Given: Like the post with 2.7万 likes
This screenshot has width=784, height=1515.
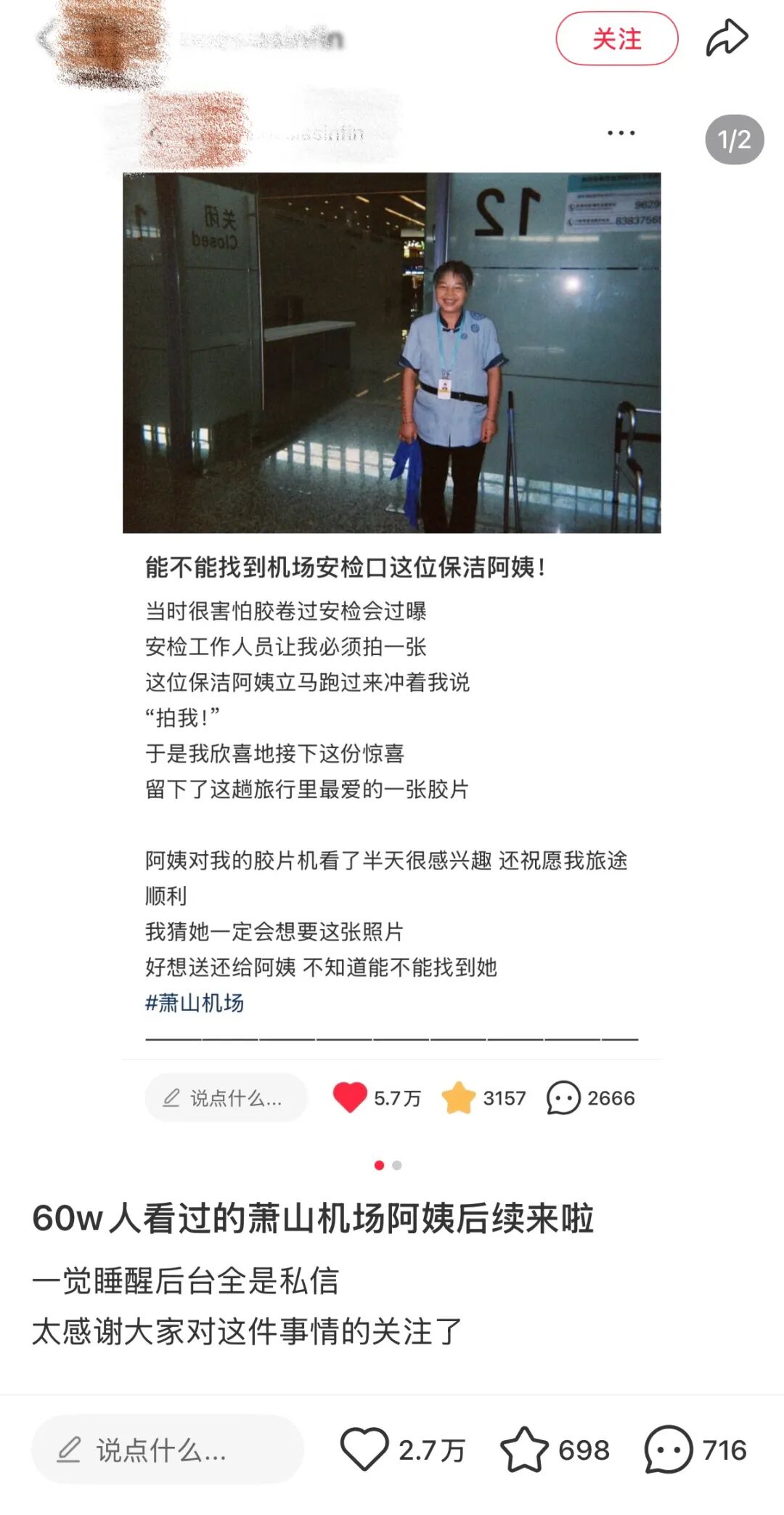Looking at the screenshot, I should 364,1450.
